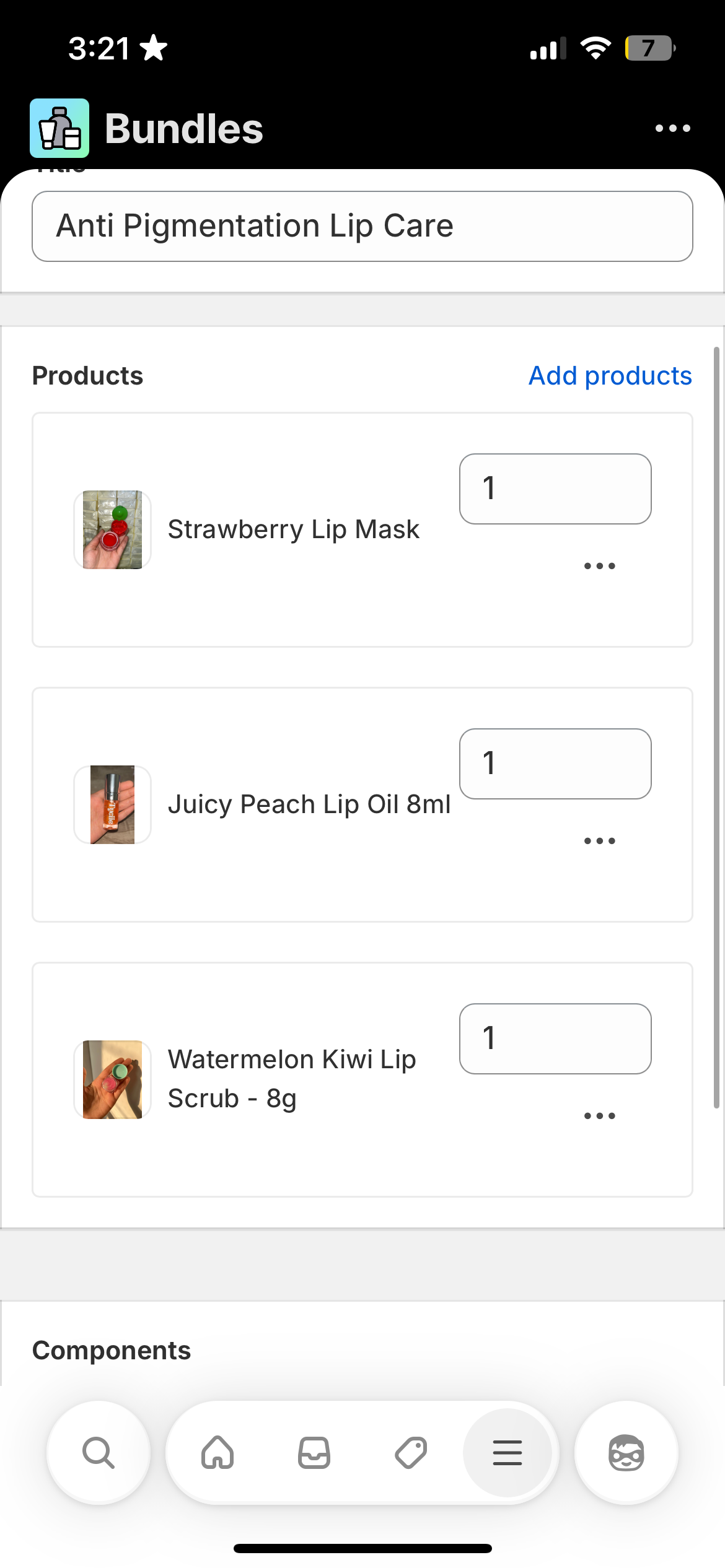The height and width of the screenshot is (1568, 725).
Task: Edit the bundle title field
Action: [362, 226]
